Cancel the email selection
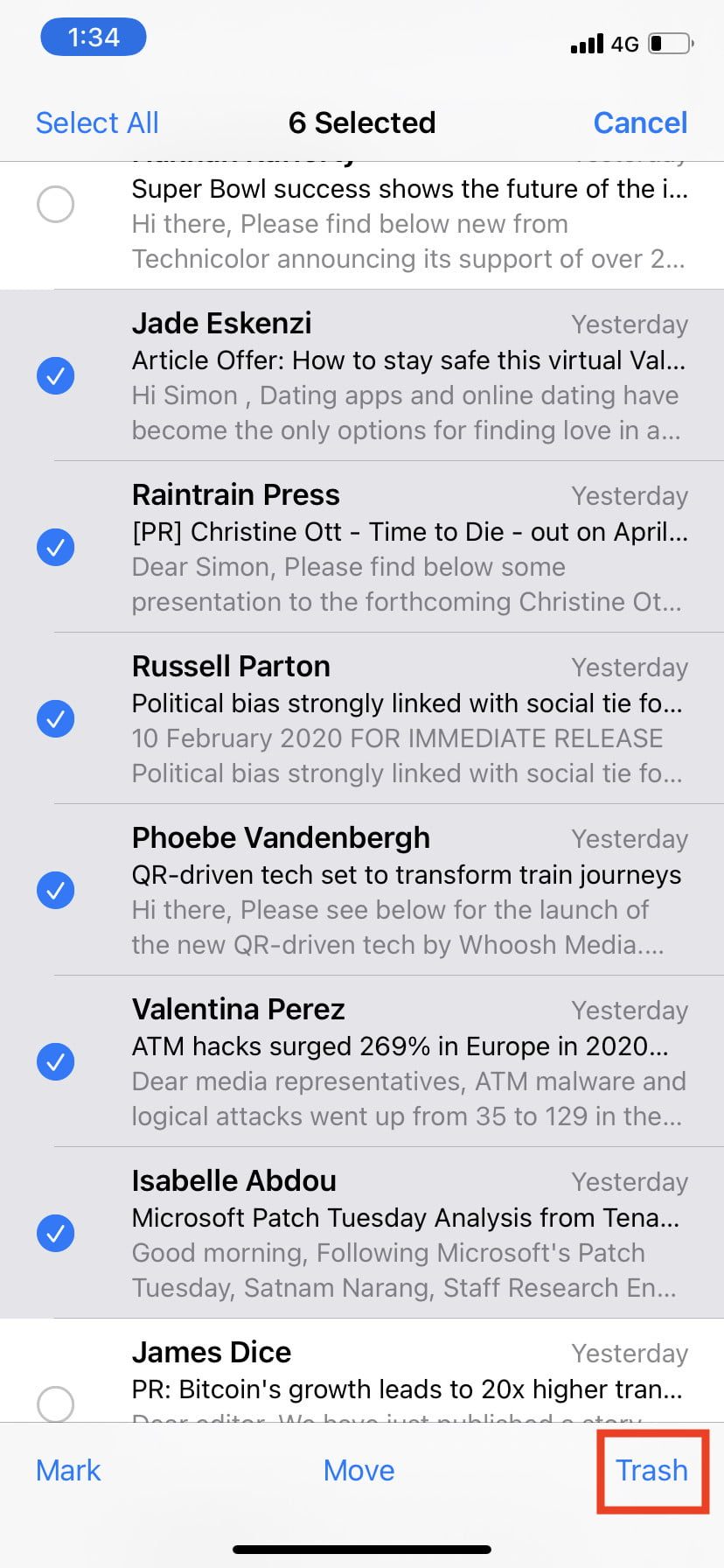Image resolution: width=724 pixels, height=1568 pixels. [x=640, y=122]
